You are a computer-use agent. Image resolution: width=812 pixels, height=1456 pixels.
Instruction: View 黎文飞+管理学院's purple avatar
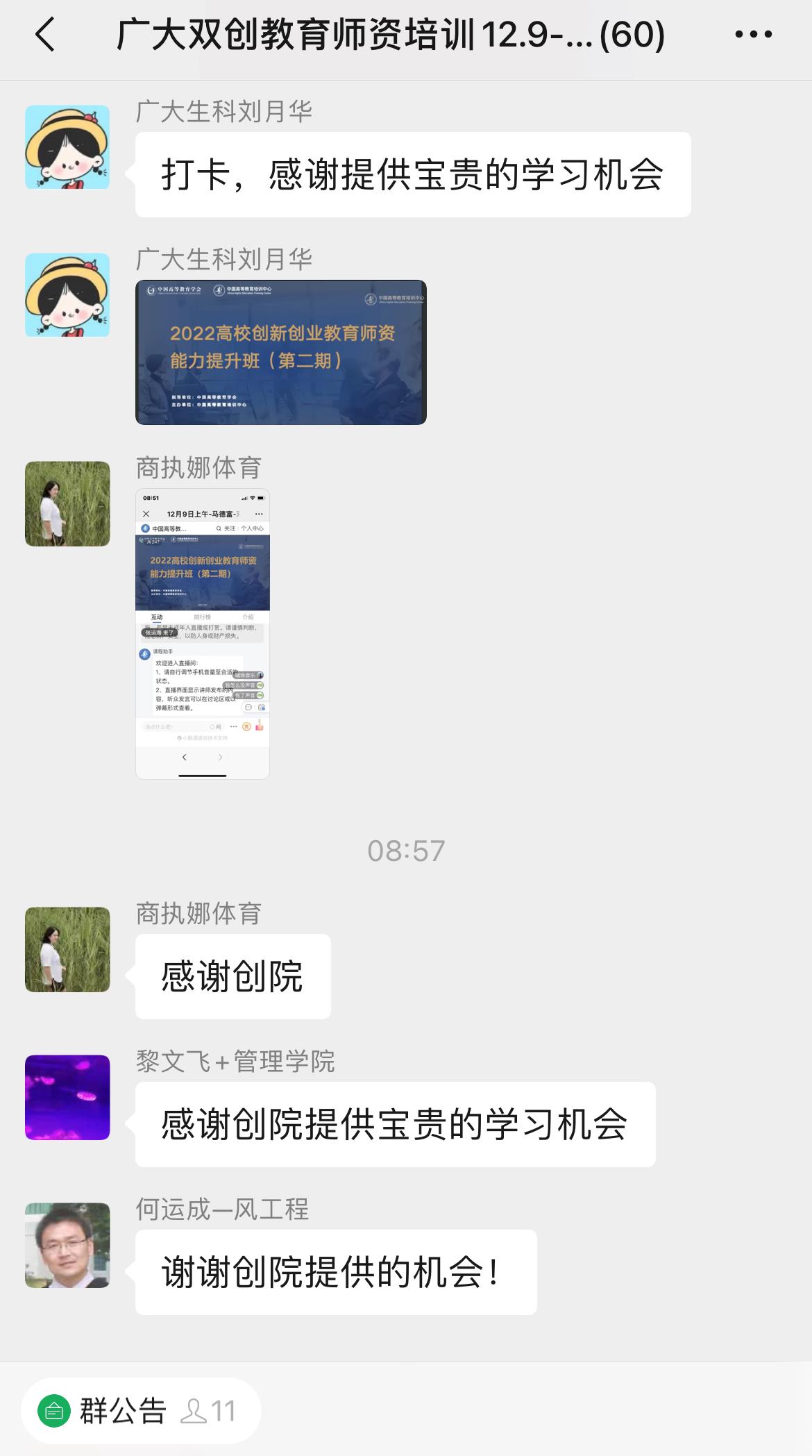coord(67,1097)
